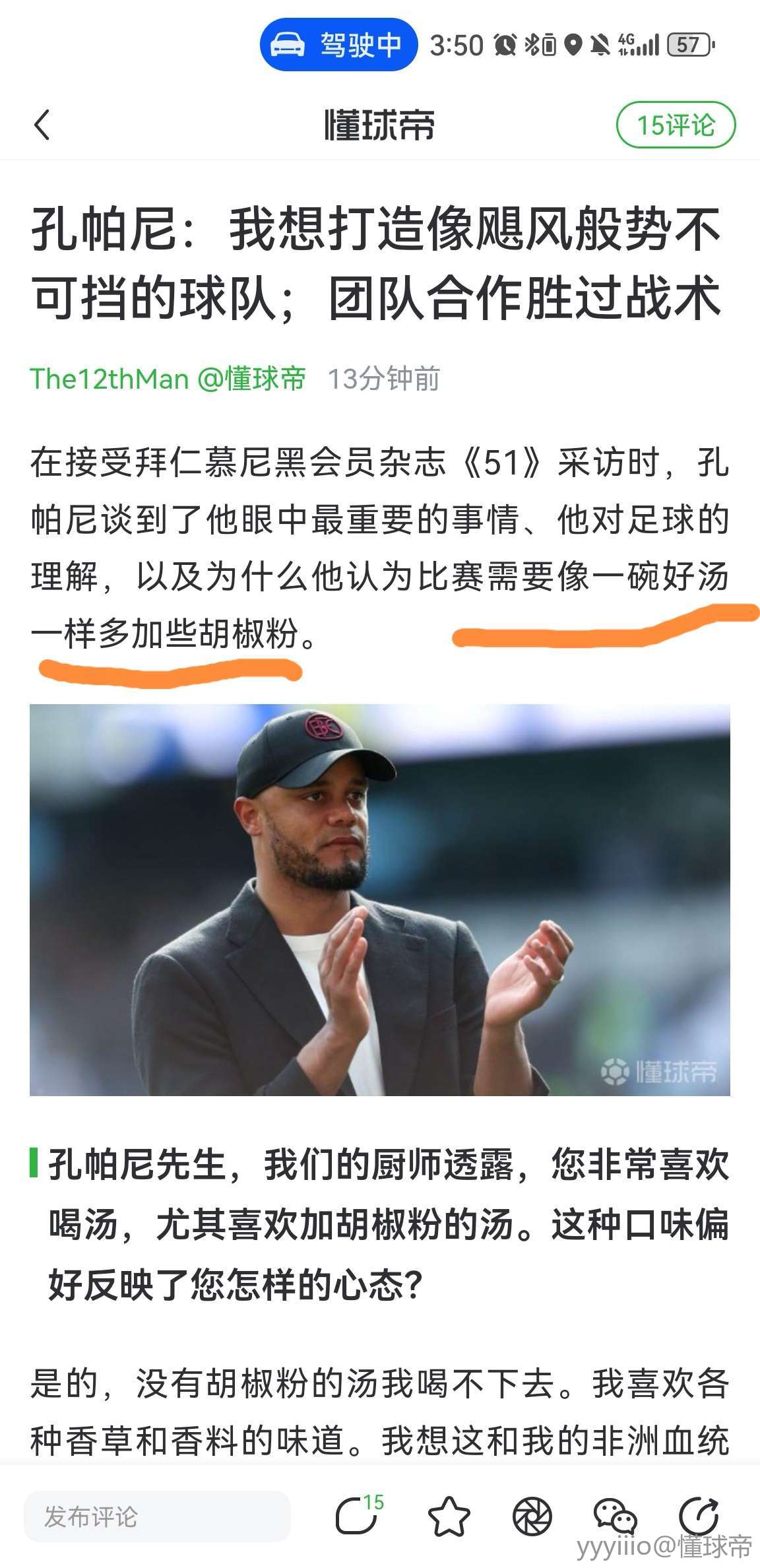
Task: Open the 15评论 comments button
Action: tap(676, 125)
